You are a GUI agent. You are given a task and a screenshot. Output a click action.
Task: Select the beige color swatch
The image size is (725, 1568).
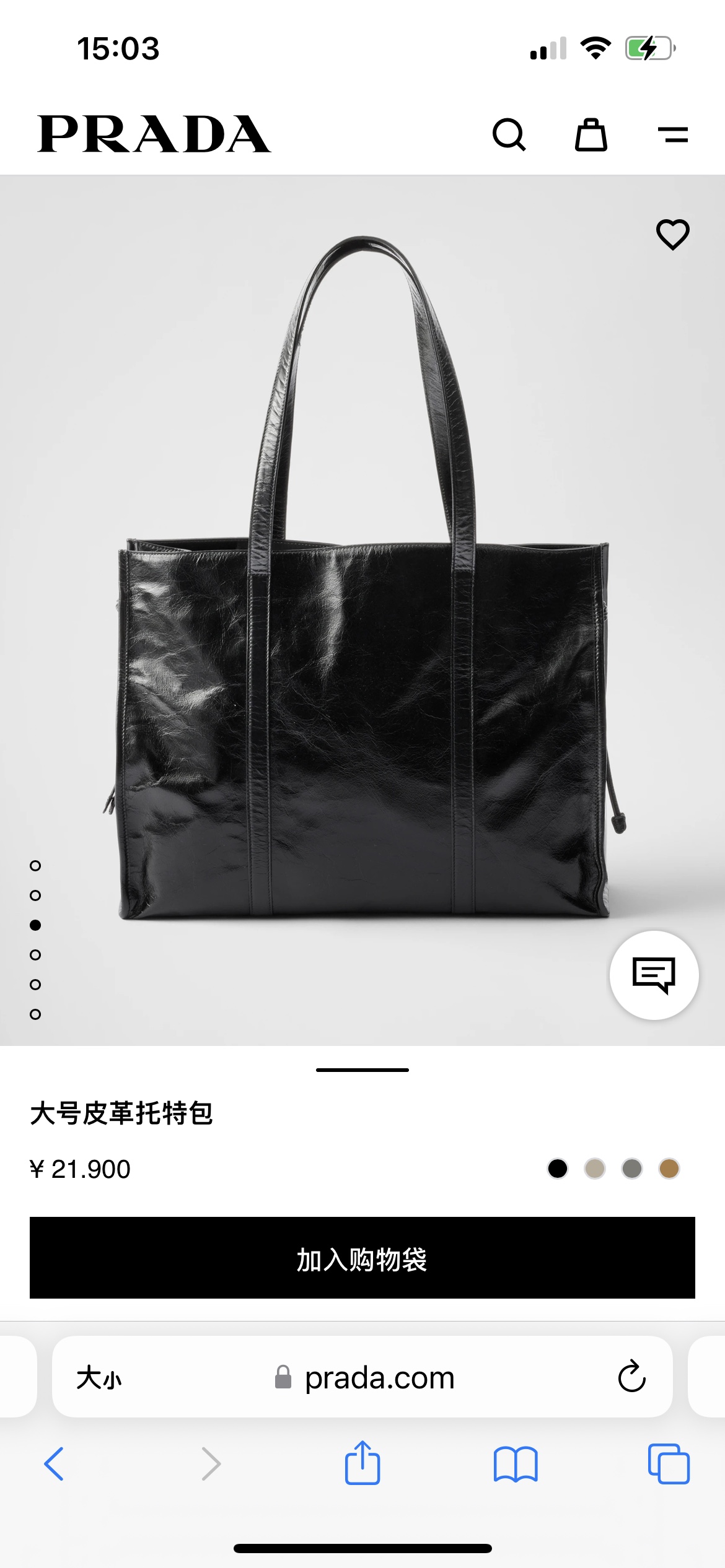tap(595, 1169)
